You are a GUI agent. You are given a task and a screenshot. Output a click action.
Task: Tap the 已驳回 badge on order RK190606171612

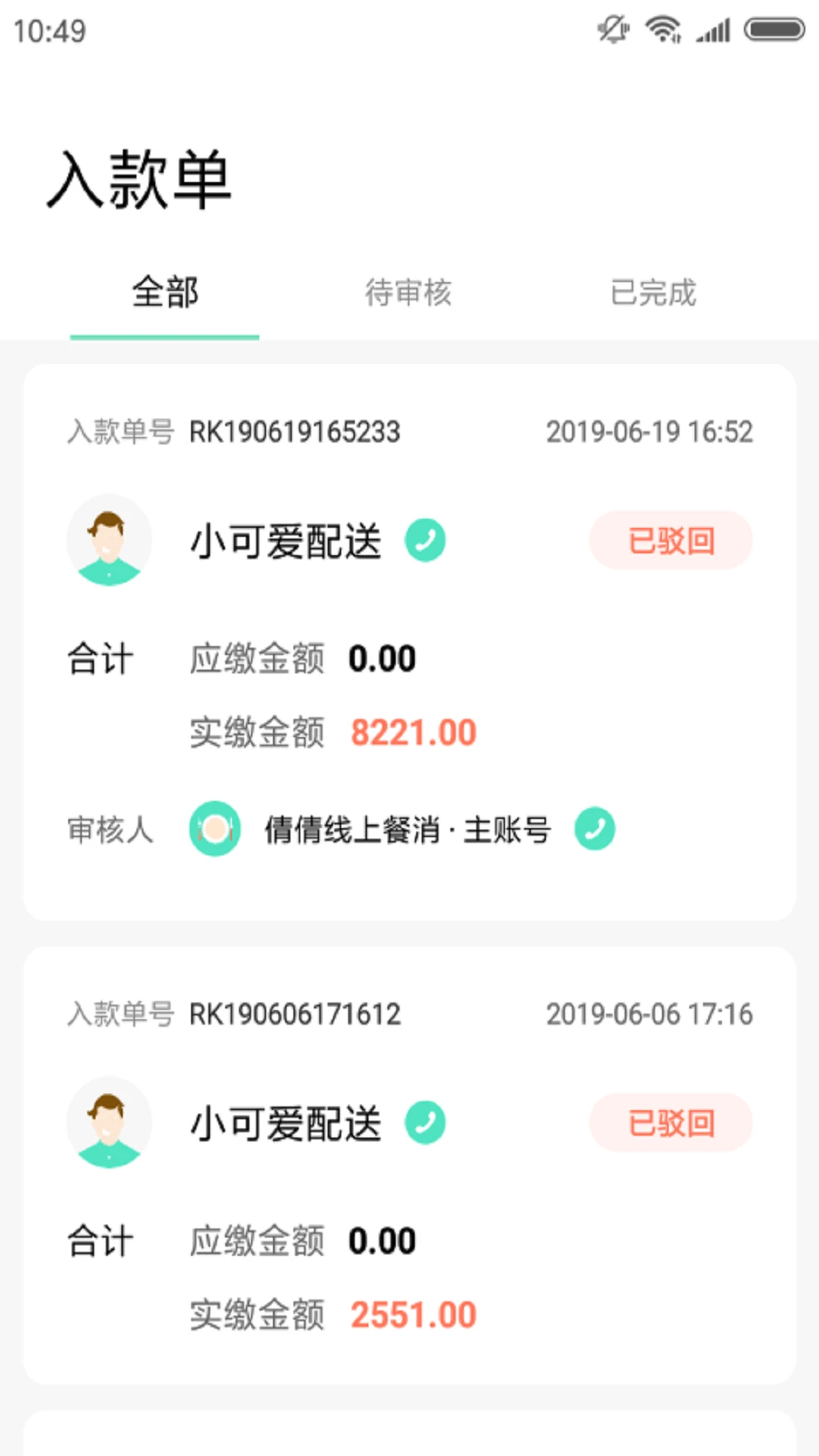tap(670, 1123)
